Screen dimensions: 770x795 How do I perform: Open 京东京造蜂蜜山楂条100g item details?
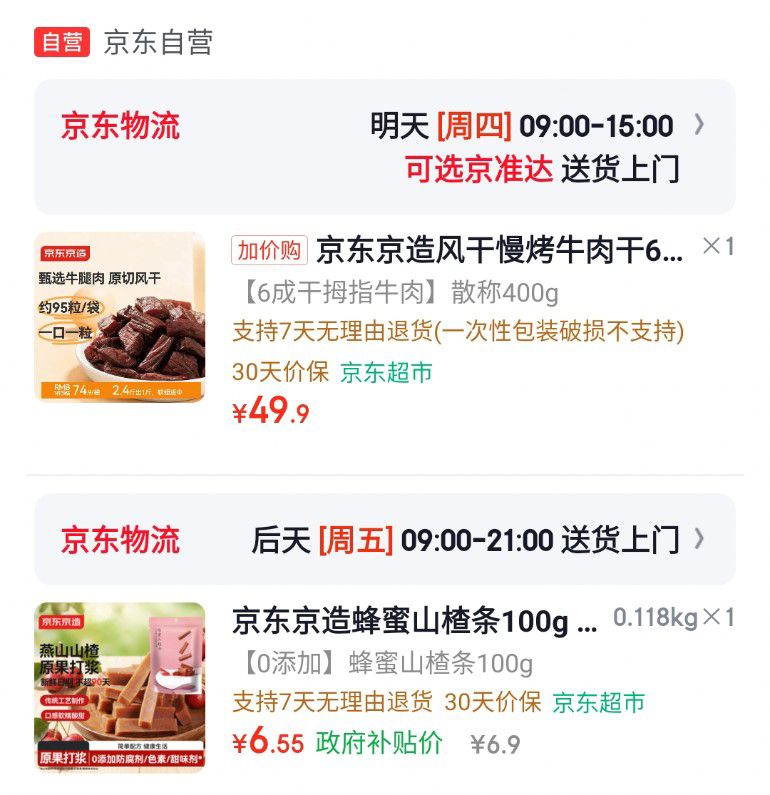pos(414,621)
